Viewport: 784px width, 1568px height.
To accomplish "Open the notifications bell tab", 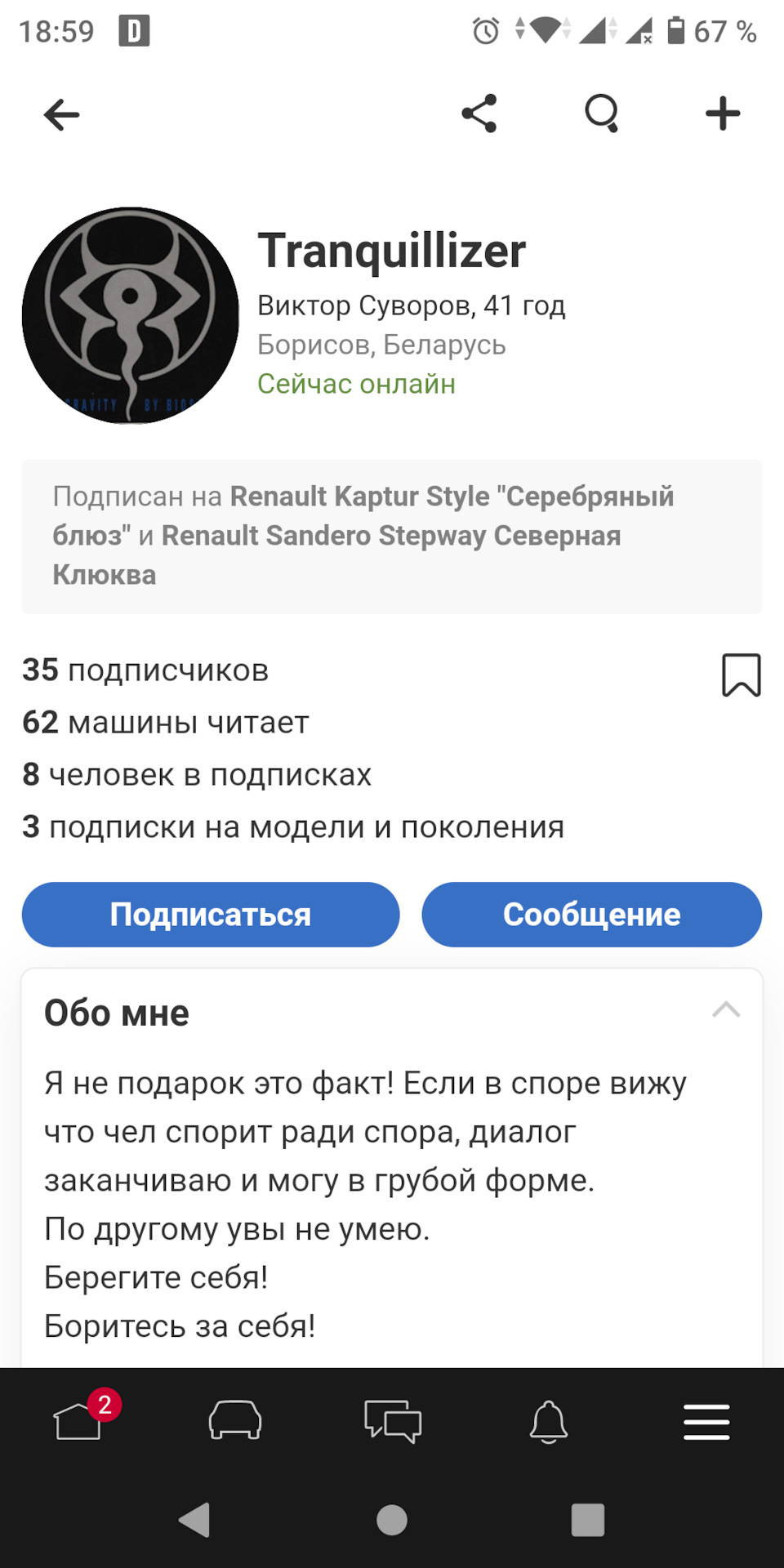I will 549,1422.
